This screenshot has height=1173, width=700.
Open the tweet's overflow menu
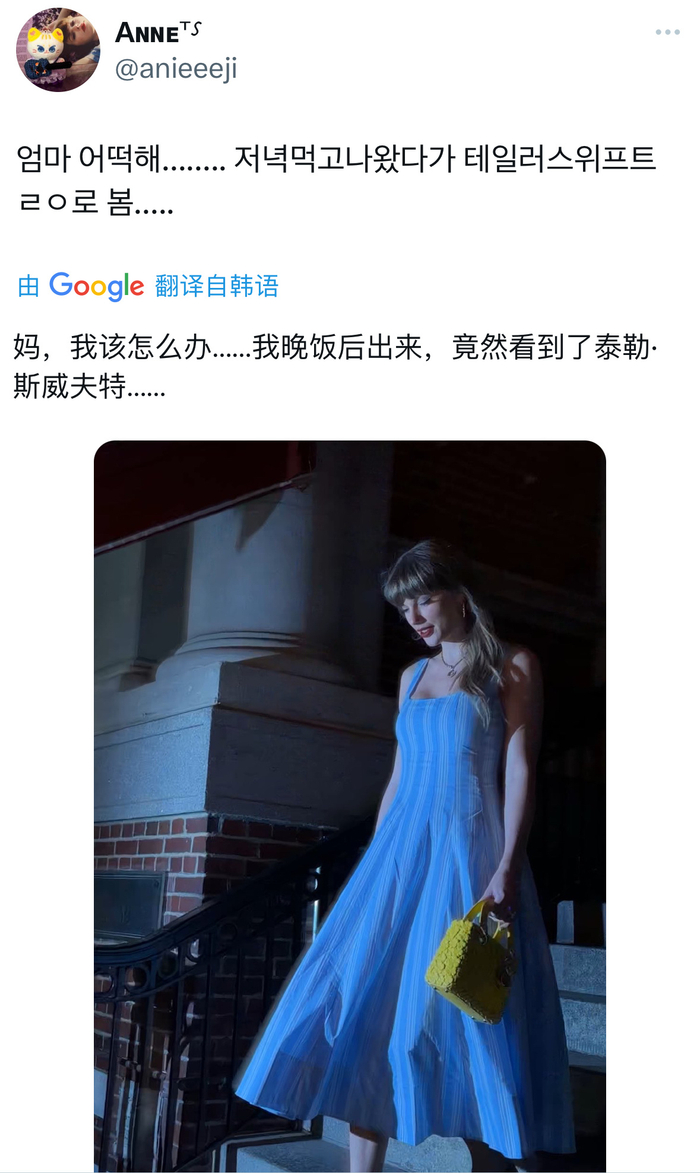pos(667,33)
